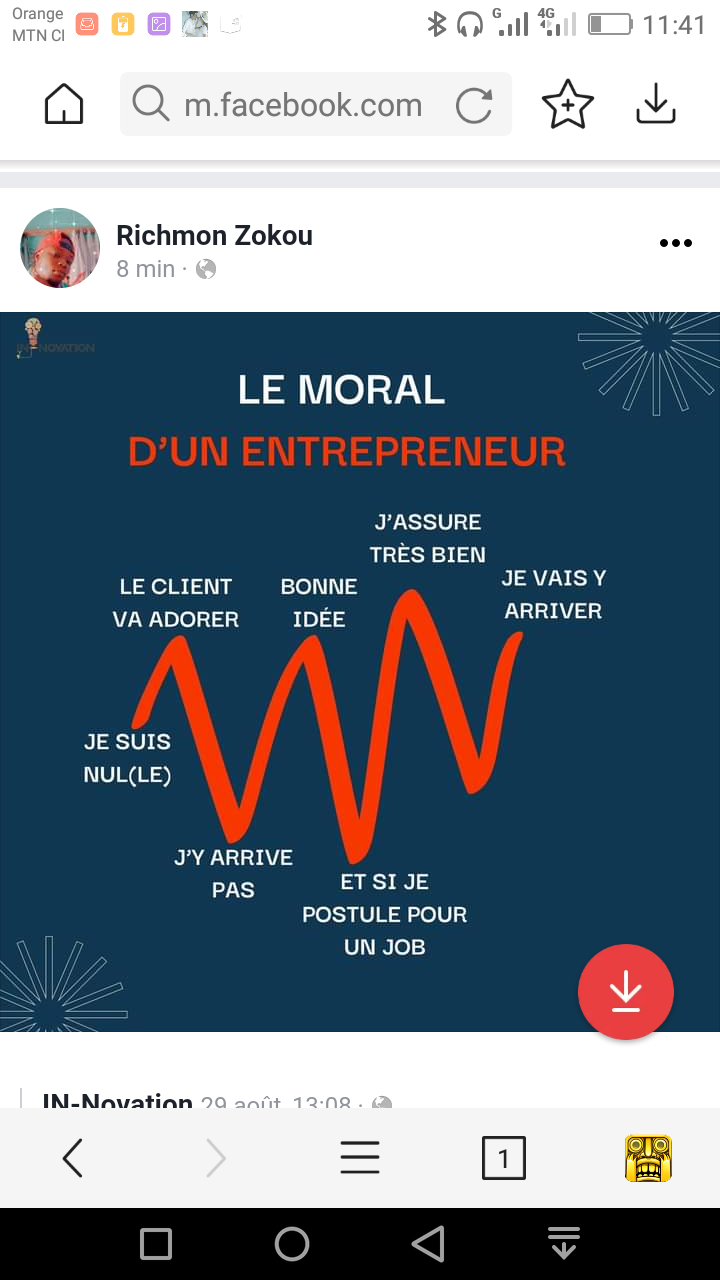Go to the browser home page
Image resolution: width=720 pixels, height=1280 pixels.
(65, 104)
